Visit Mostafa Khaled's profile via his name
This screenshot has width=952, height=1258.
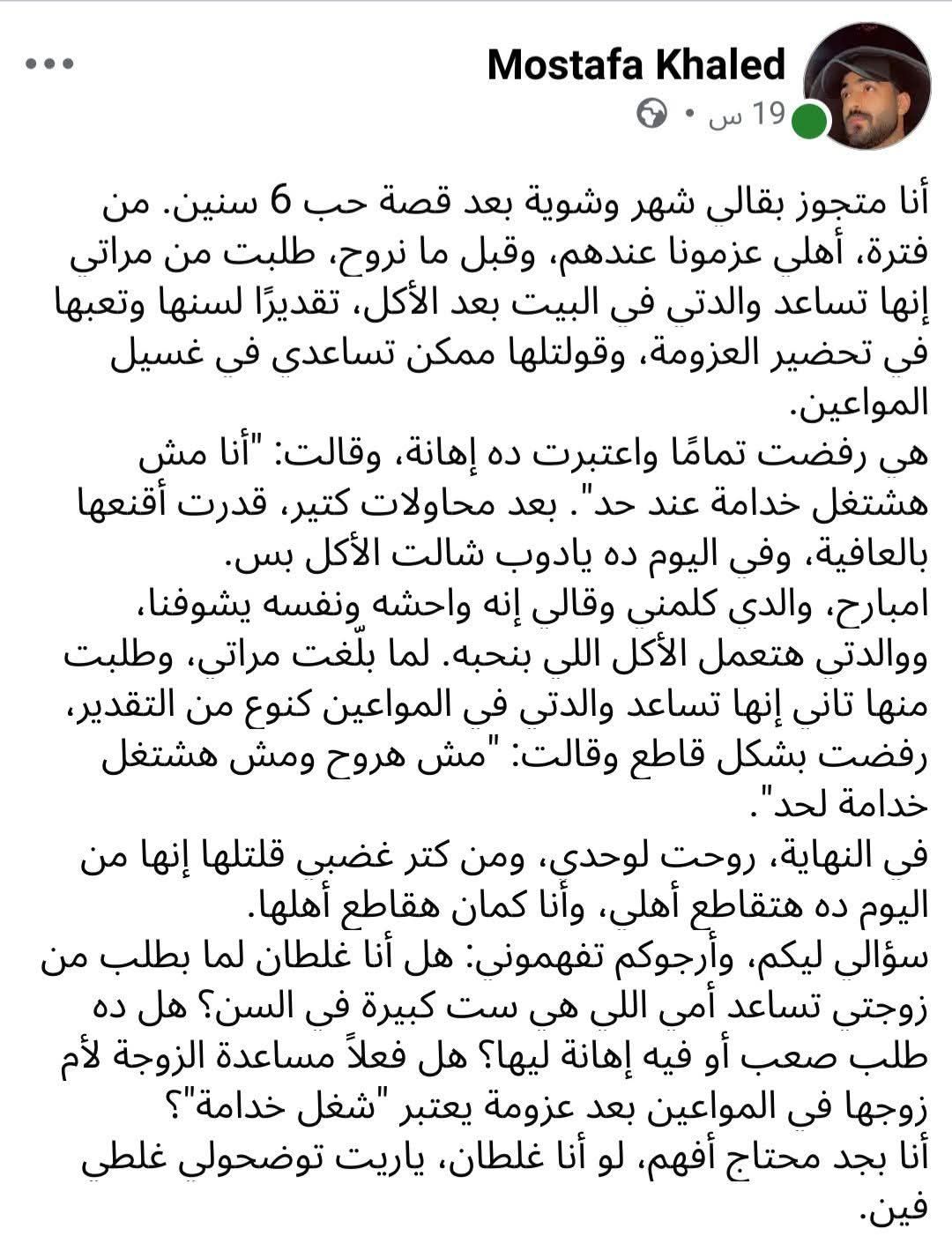click(x=634, y=63)
